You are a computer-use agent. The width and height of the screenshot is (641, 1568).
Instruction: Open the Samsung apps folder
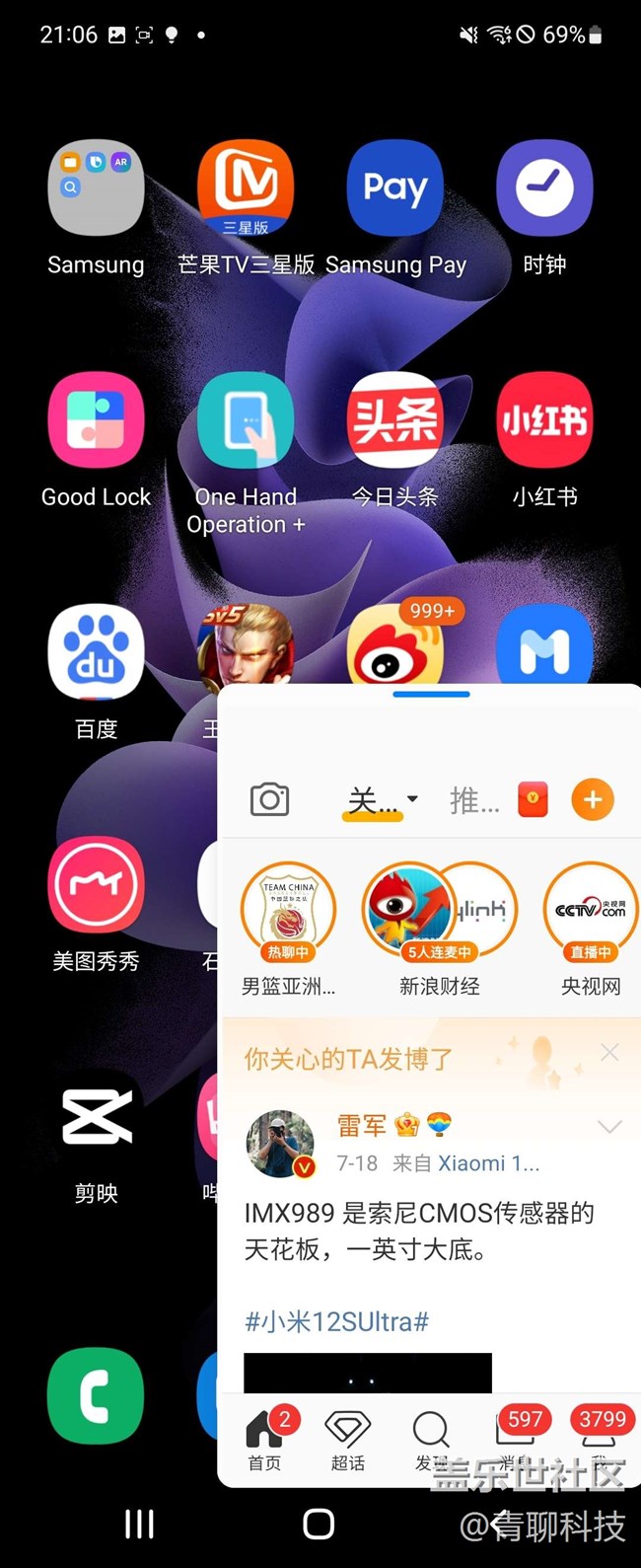[96, 187]
